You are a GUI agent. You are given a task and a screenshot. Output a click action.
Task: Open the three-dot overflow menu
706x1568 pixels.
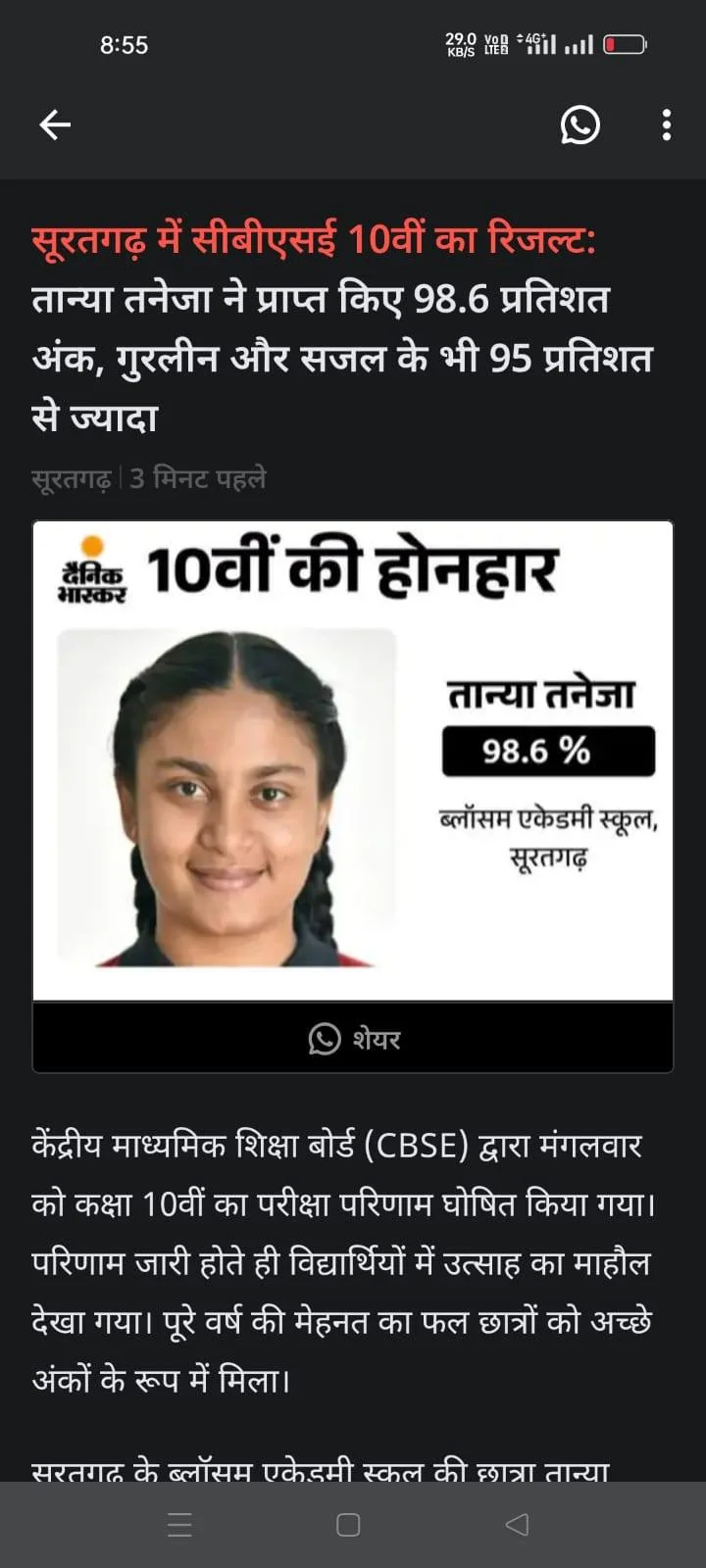pyautogui.click(x=667, y=124)
